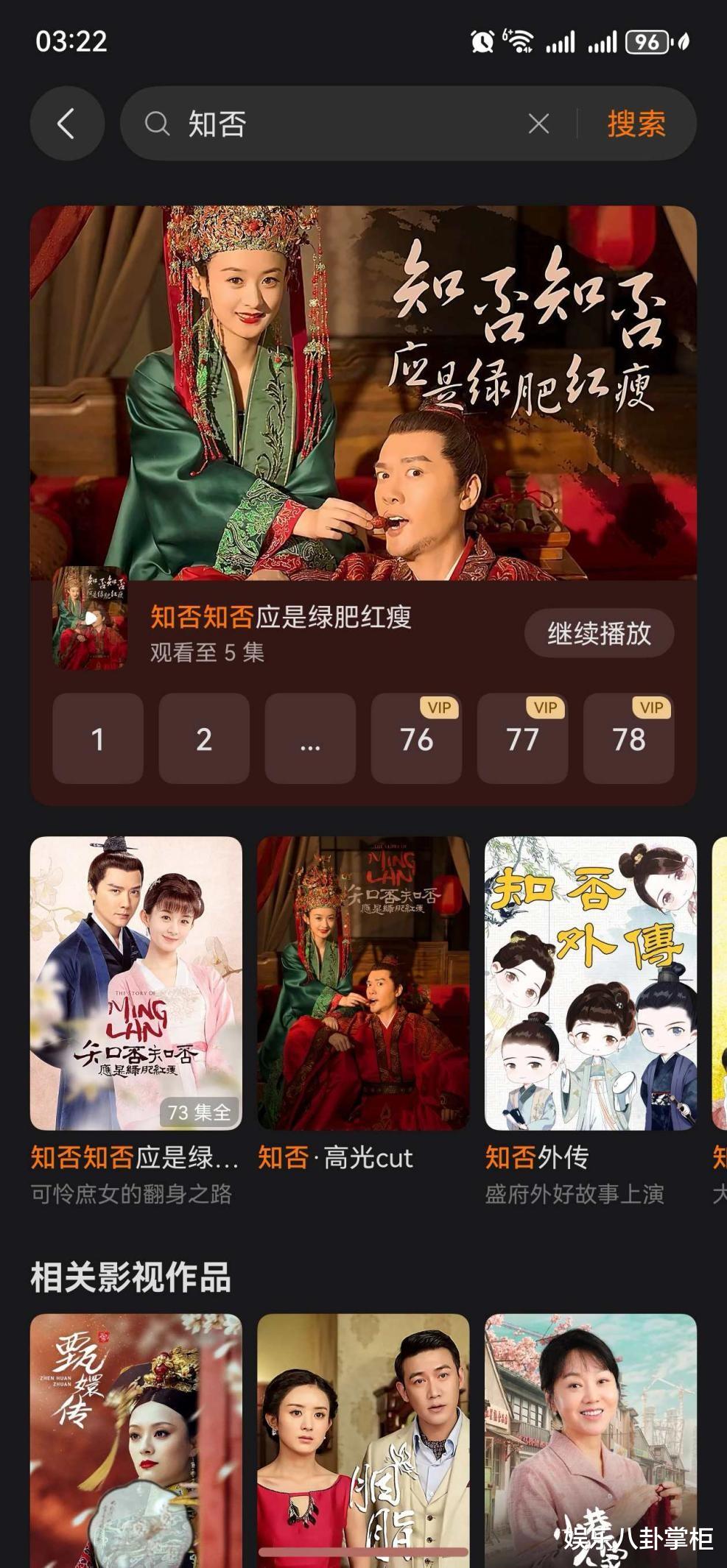Select episode 2

(204, 738)
